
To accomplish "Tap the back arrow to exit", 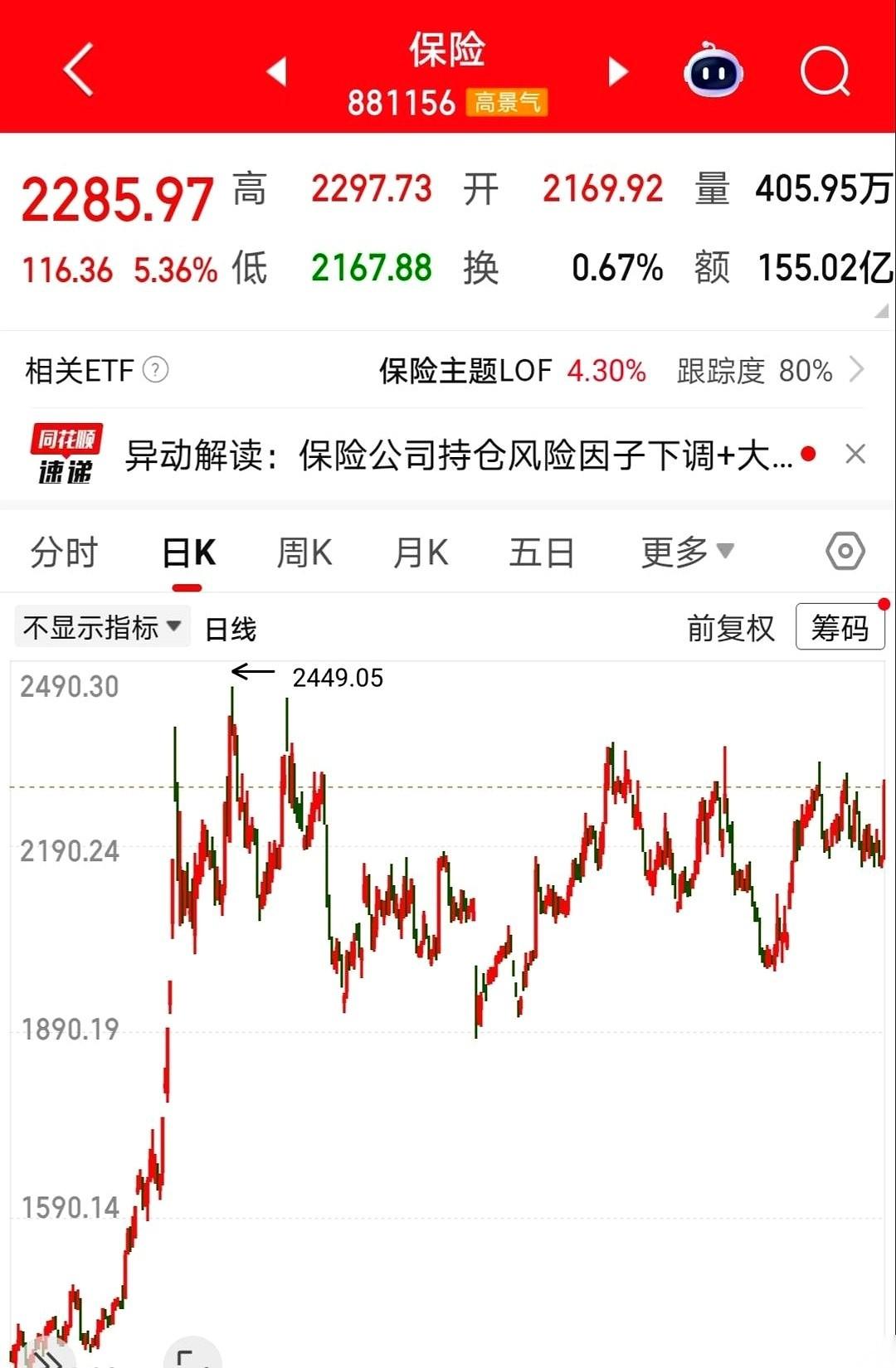I will (78, 71).
